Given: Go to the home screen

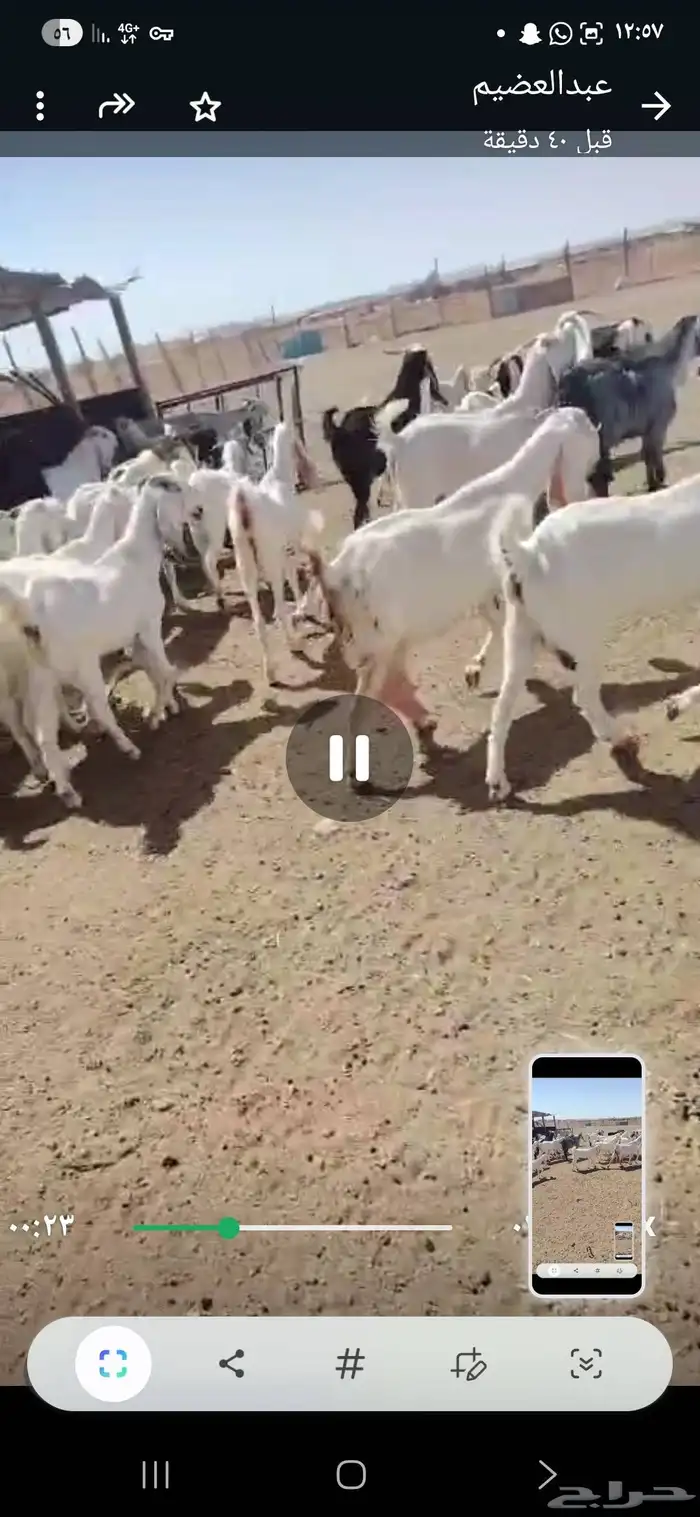Looking at the screenshot, I should (x=351, y=1474).
